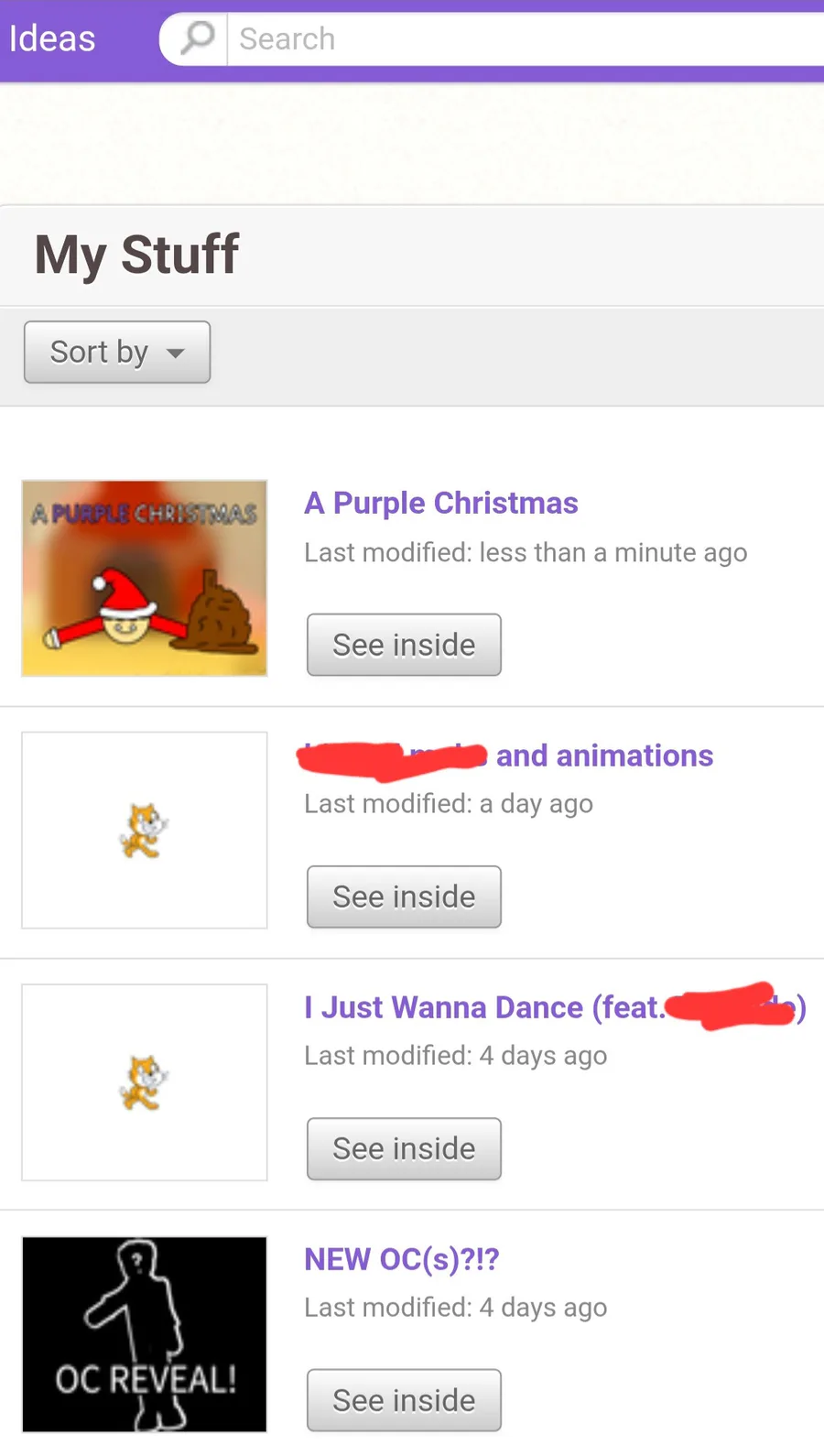
Task: Open the OC REVEAL! project thumbnail
Action: pos(145,1334)
